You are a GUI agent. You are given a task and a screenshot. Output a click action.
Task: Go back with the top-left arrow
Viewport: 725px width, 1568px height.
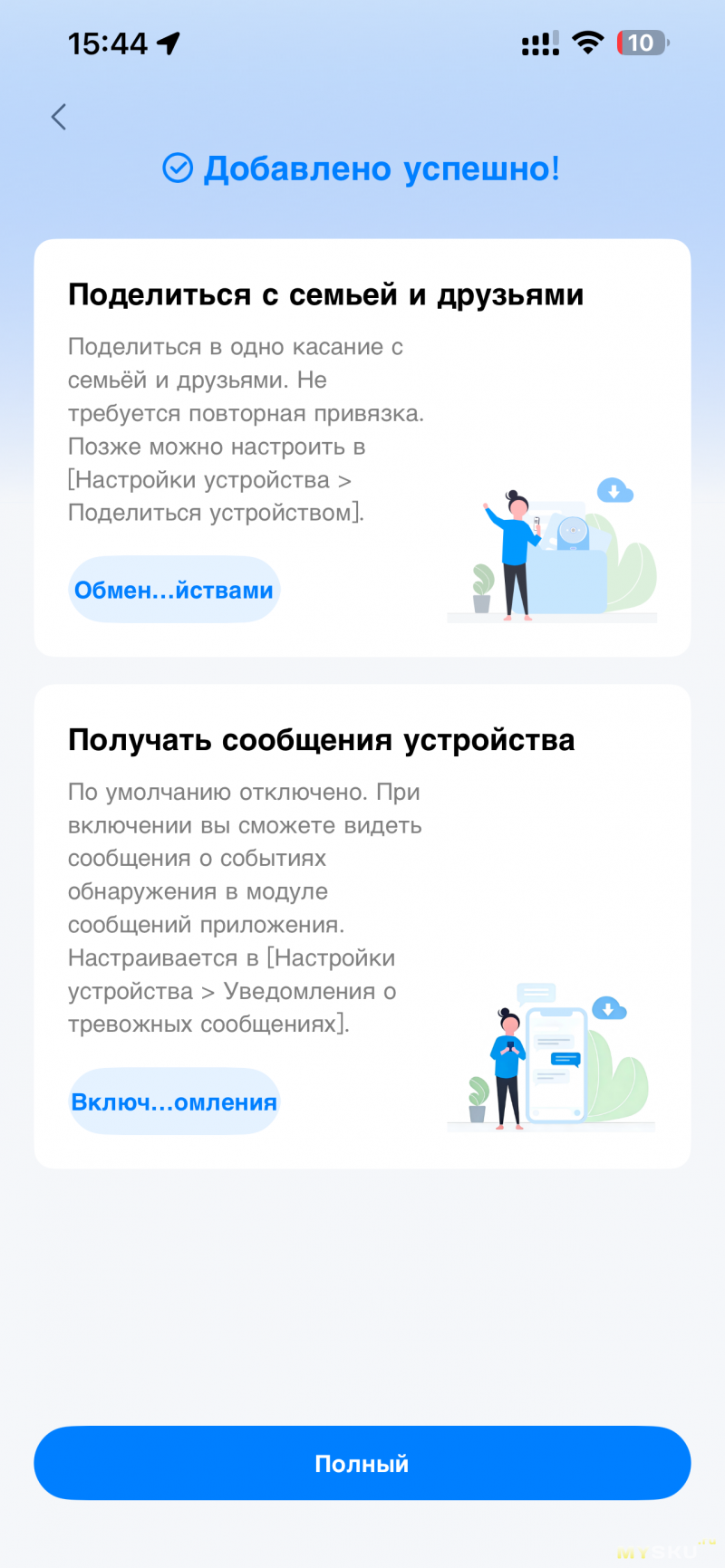(59, 117)
